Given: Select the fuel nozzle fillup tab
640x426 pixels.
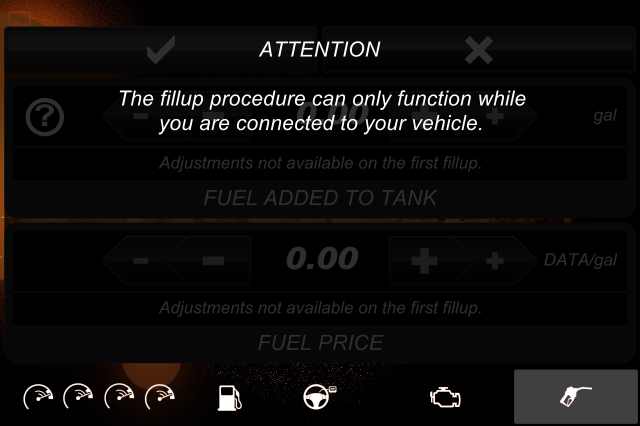Looking at the screenshot, I should (x=575, y=397).
